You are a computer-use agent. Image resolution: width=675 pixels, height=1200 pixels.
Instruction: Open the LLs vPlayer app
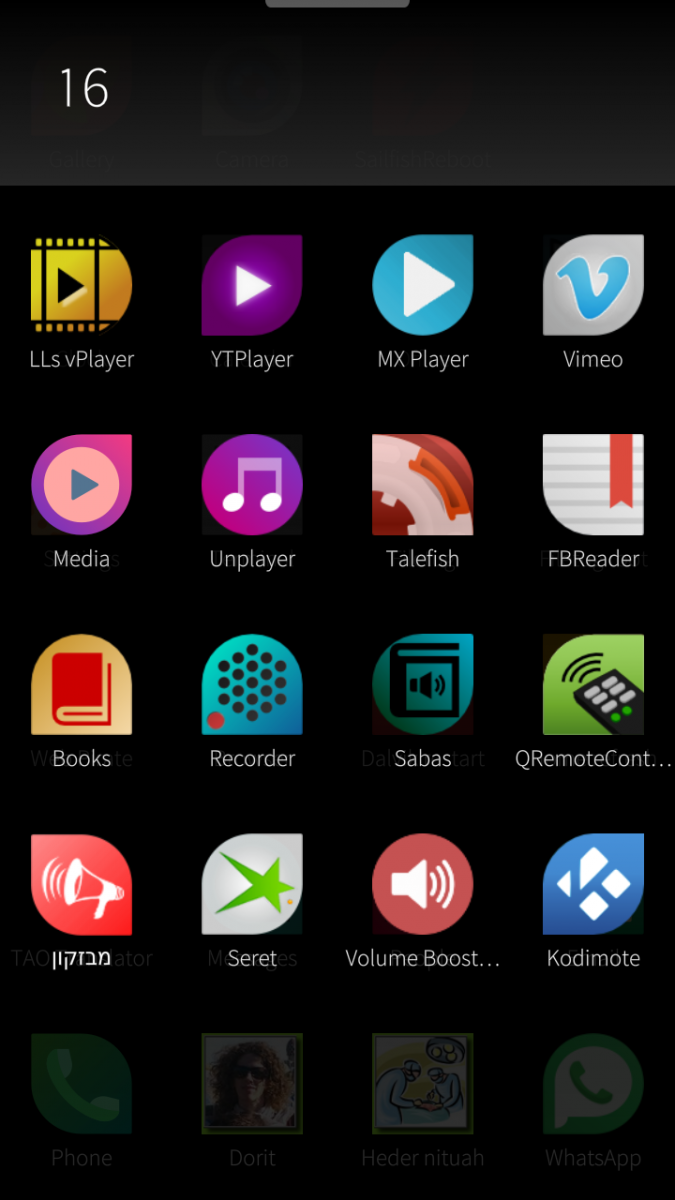pos(81,286)
